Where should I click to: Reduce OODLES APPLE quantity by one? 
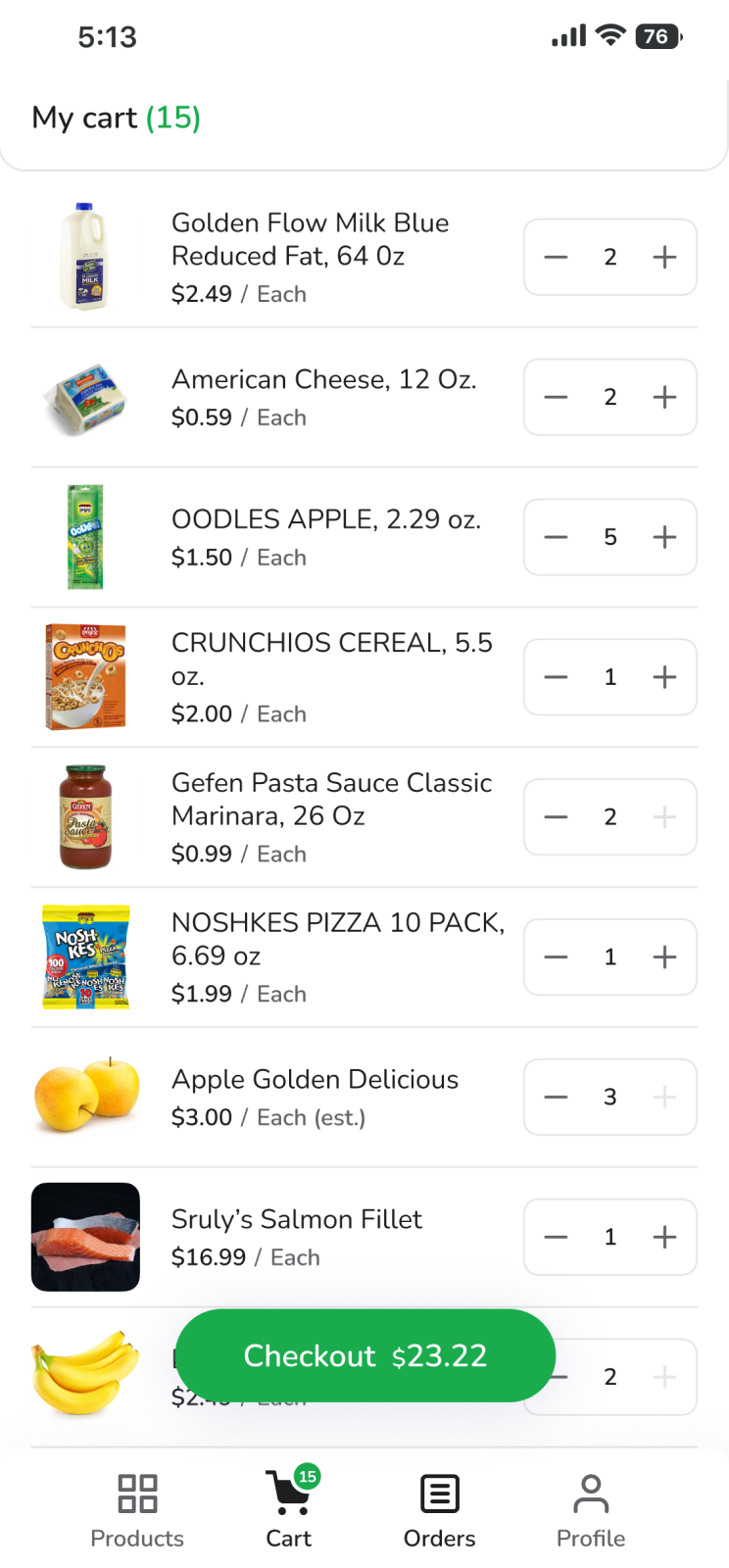pyautogui.click(x=556, y=537)
